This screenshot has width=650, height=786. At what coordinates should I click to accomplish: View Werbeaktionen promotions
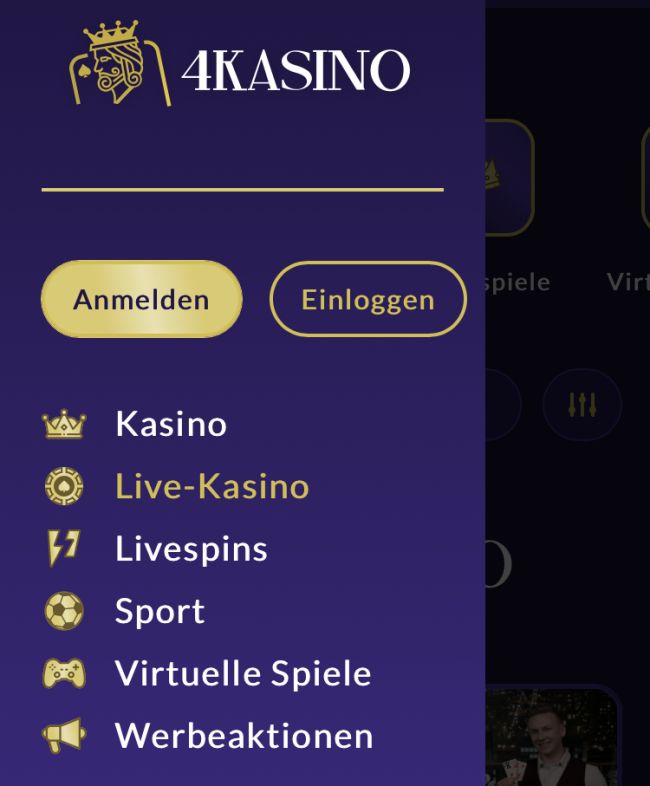(244, 736)
